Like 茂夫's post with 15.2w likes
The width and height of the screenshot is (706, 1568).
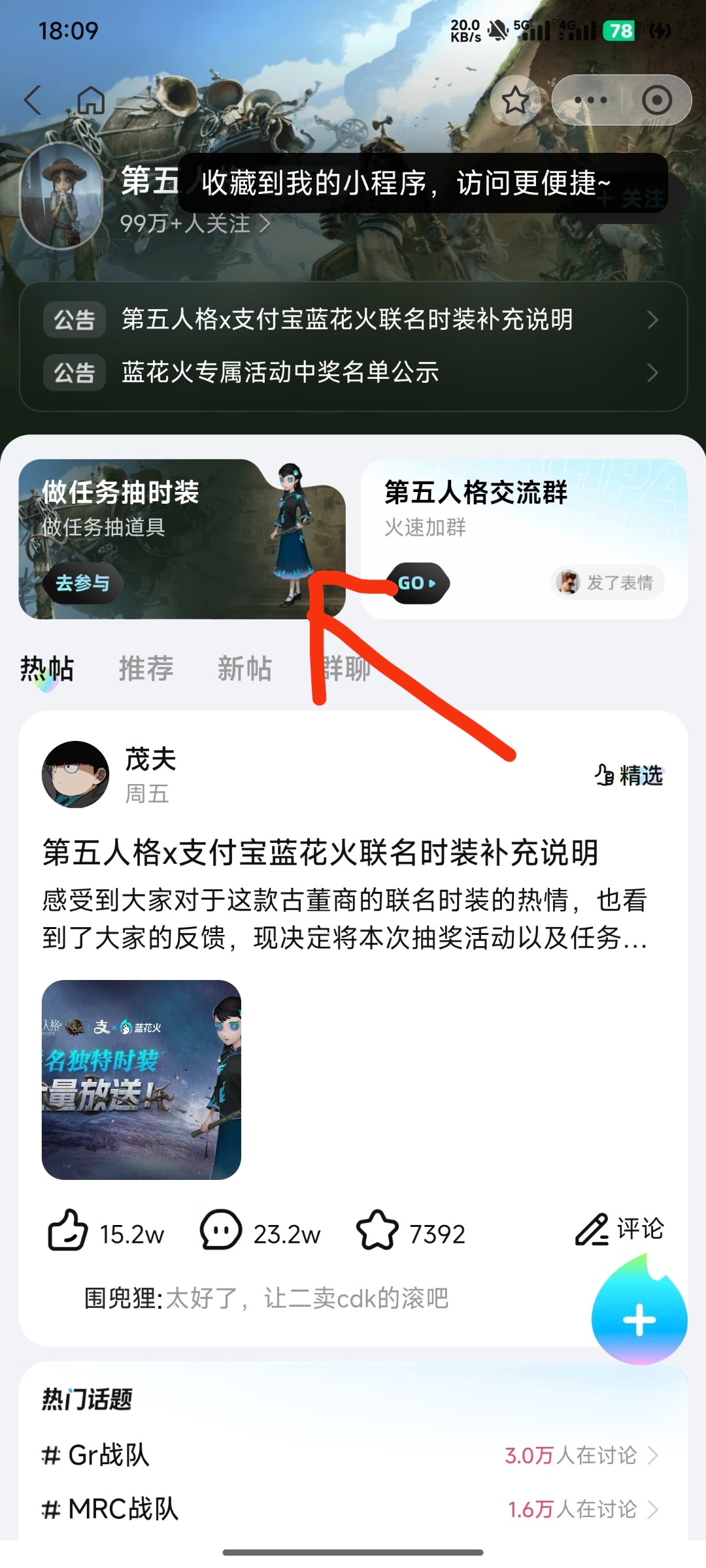pyautogui.click(x=68, y=1230)
